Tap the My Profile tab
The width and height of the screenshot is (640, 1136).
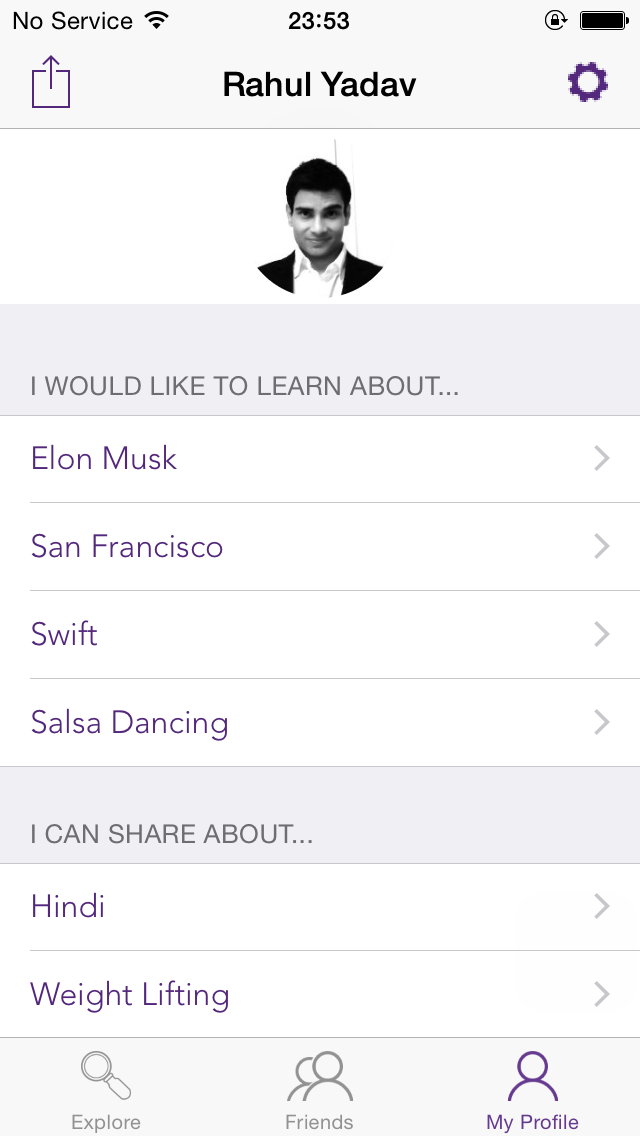pos(532,1090)
